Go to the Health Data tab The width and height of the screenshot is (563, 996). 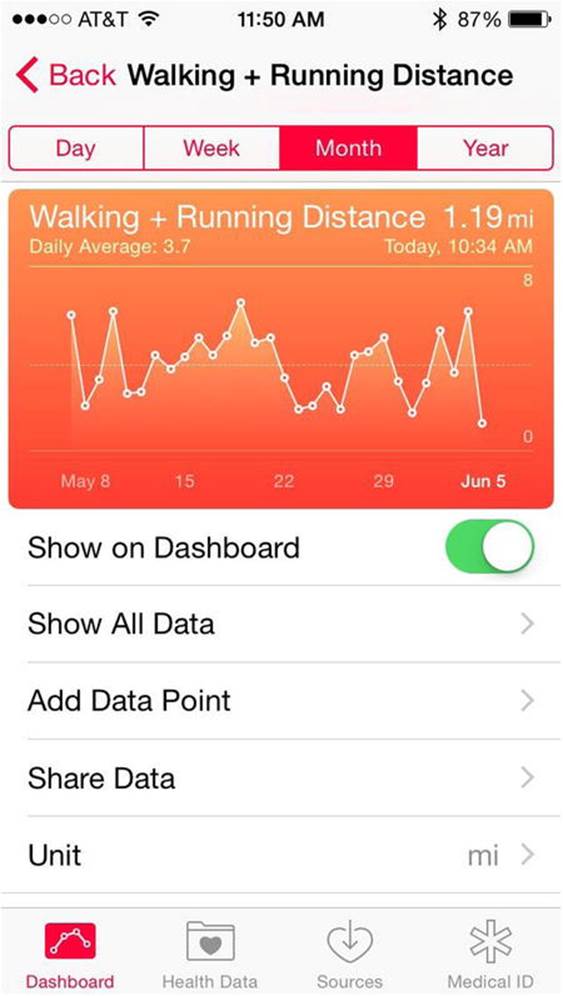(210, 953)
